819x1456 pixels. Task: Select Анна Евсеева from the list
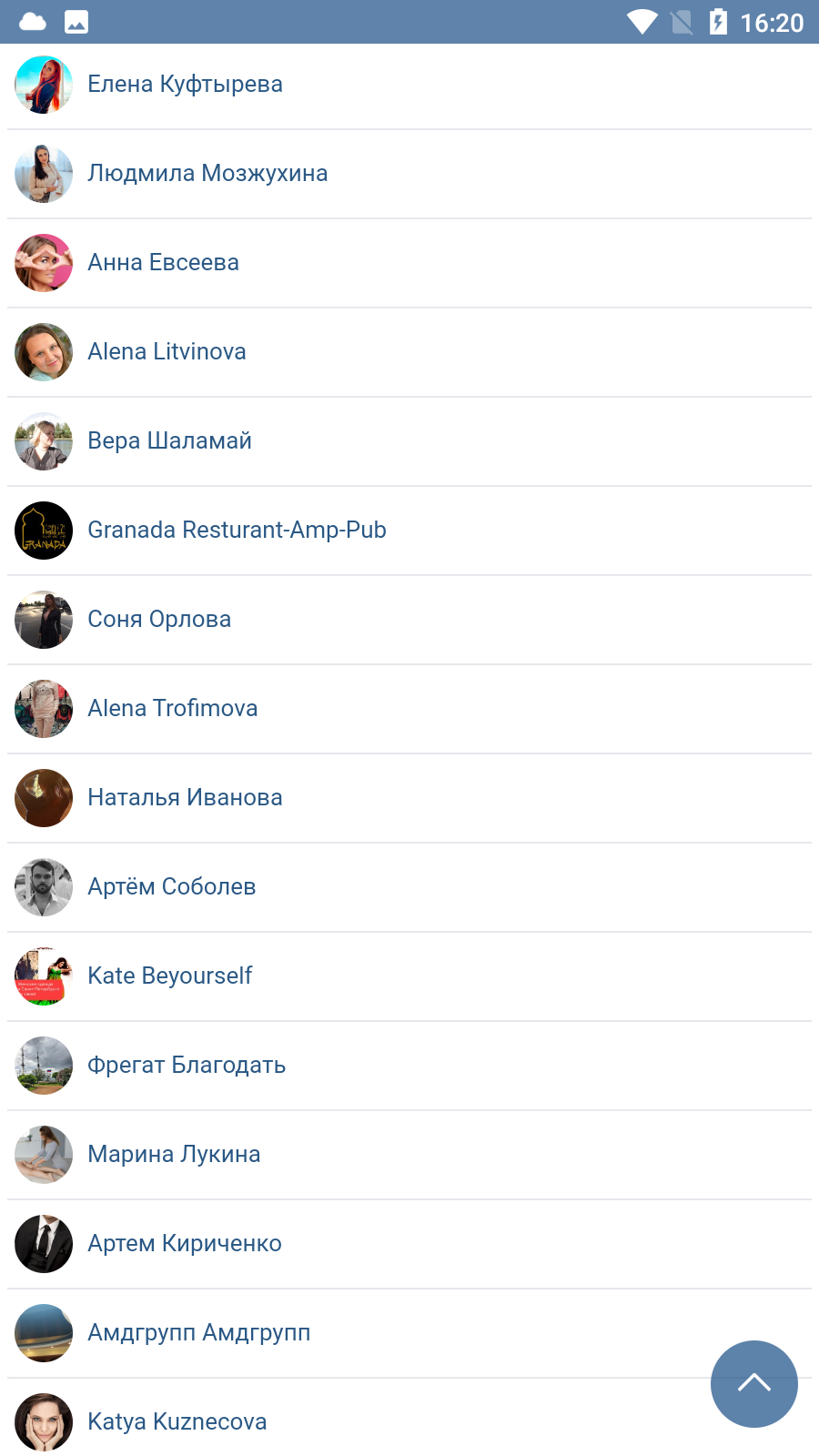coord(409,263)
